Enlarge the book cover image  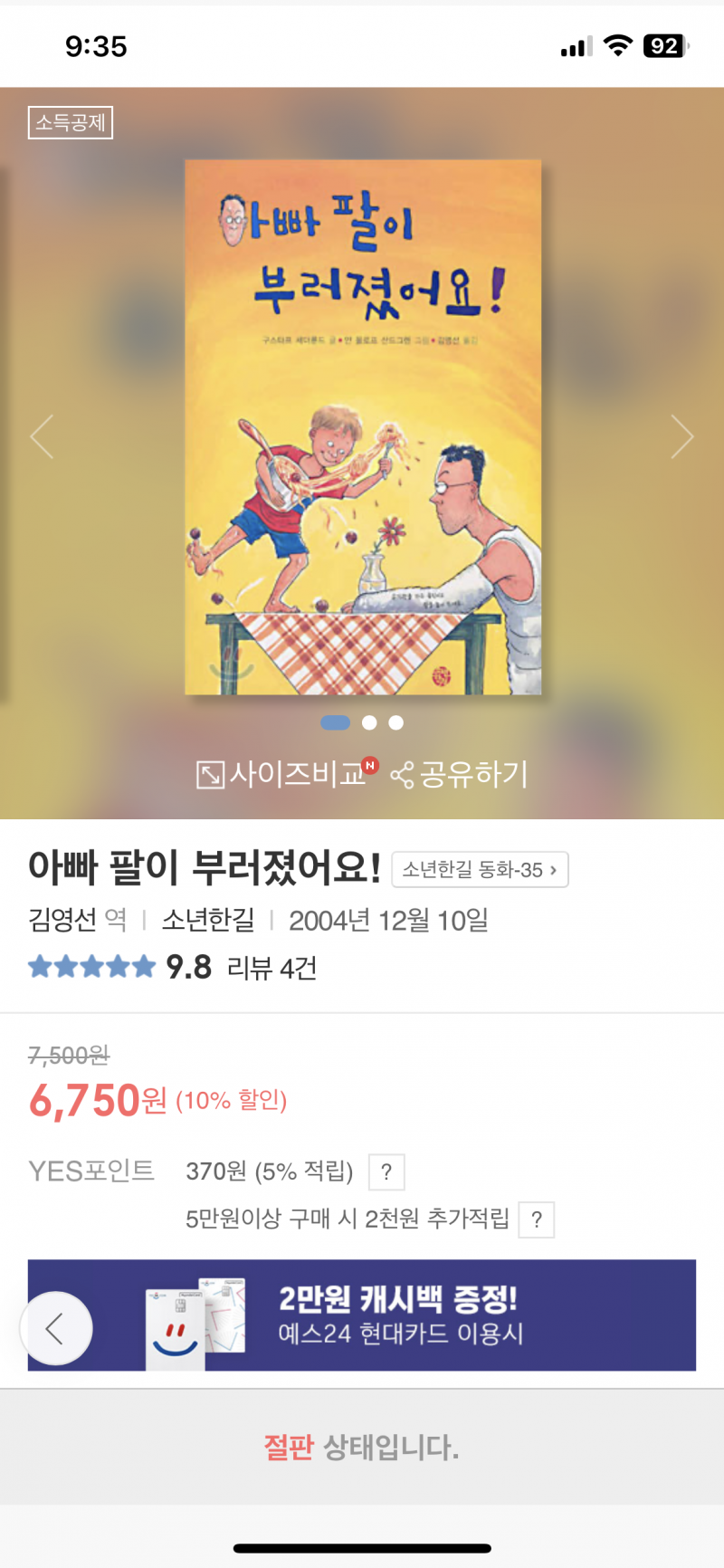tap(363, 427)
